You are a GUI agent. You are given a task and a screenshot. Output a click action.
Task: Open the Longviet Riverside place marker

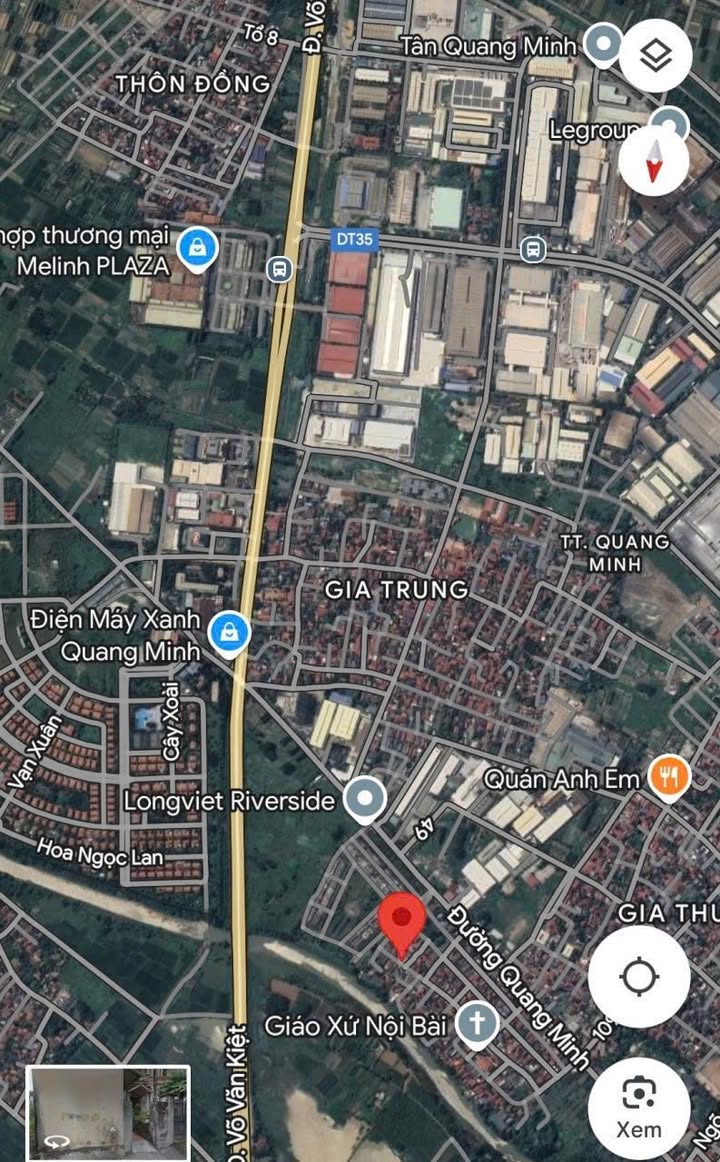(365, 799)
